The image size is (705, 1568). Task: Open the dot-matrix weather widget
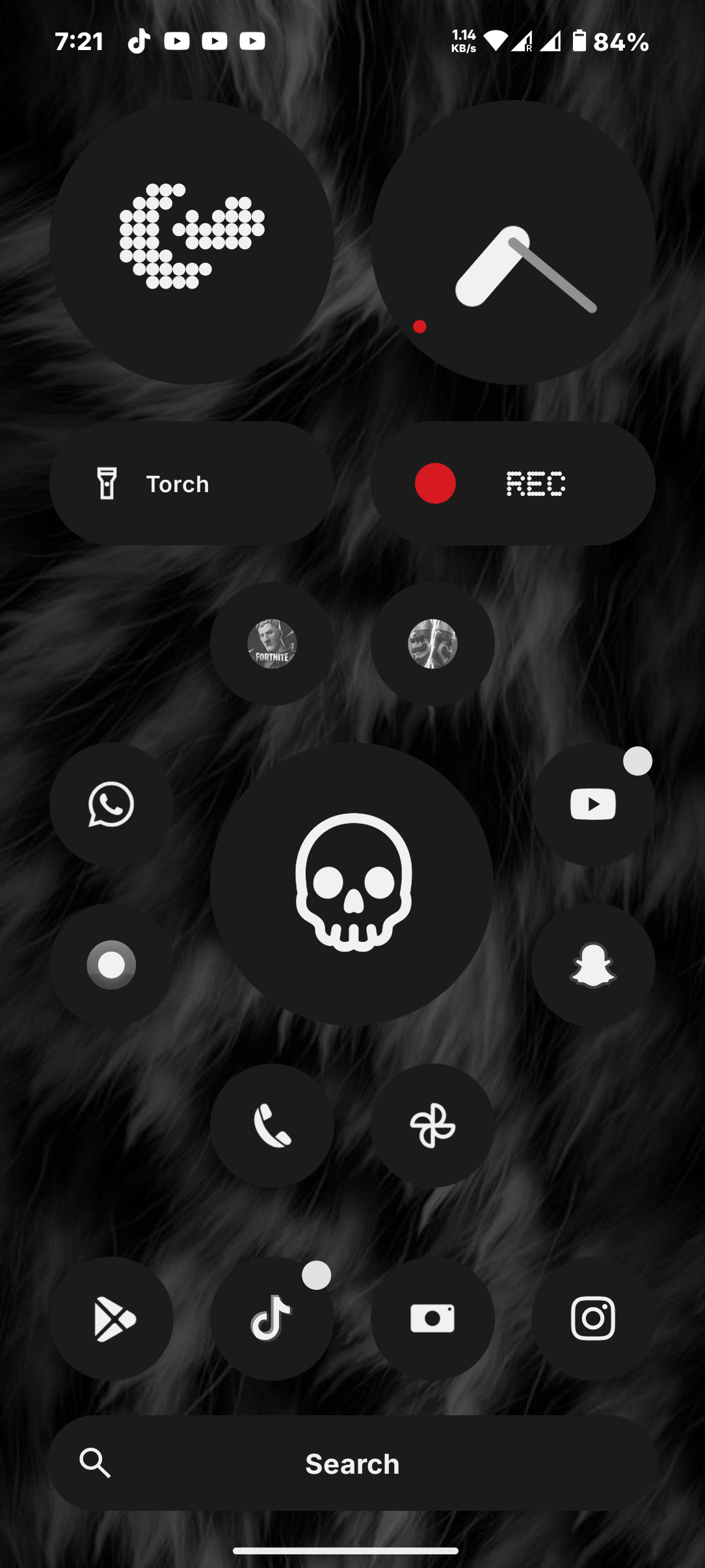click(191, 242)
